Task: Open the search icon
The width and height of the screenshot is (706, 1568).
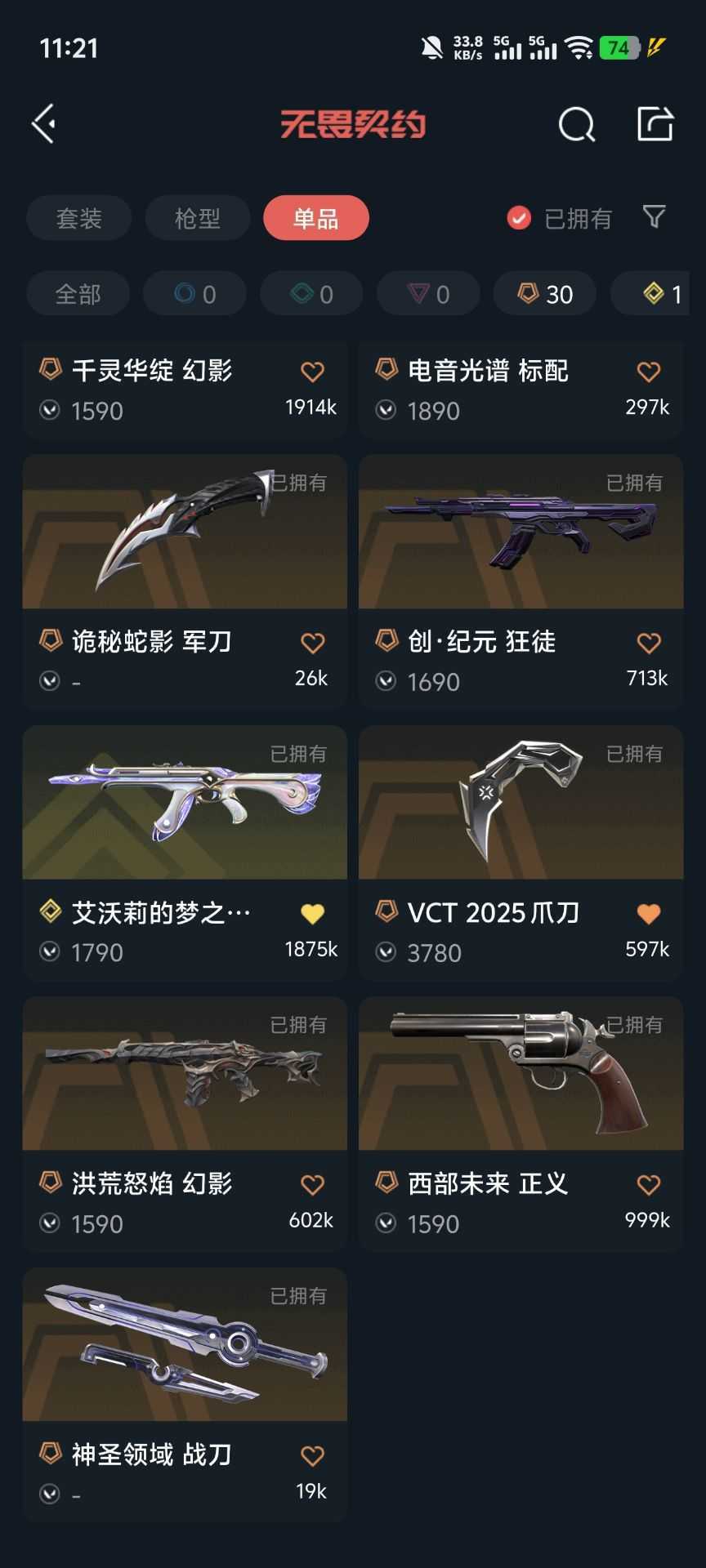Action: tap(577, 125)
